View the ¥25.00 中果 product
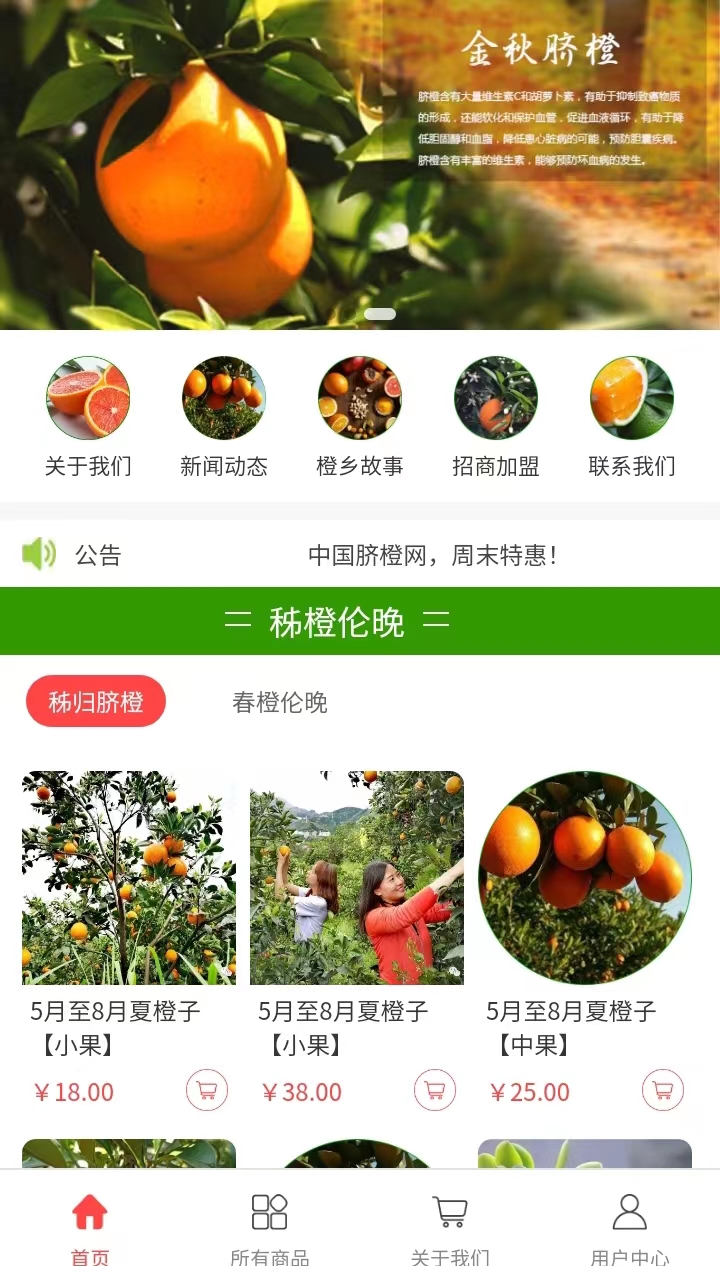The width and height of the screenshot is (720, 1266). click(x=585, y=878)
